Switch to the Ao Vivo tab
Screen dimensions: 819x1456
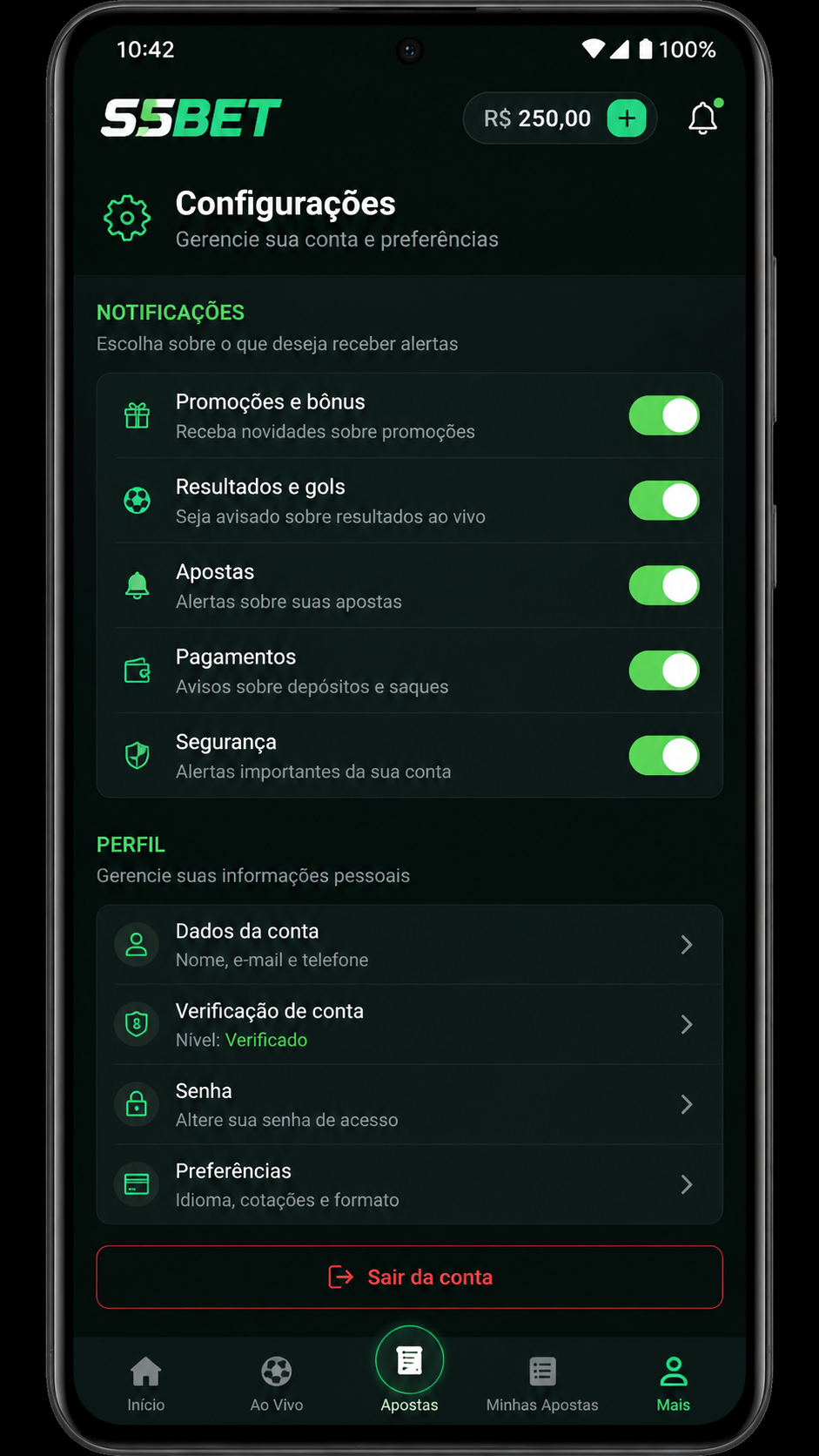coord(277,1384)
